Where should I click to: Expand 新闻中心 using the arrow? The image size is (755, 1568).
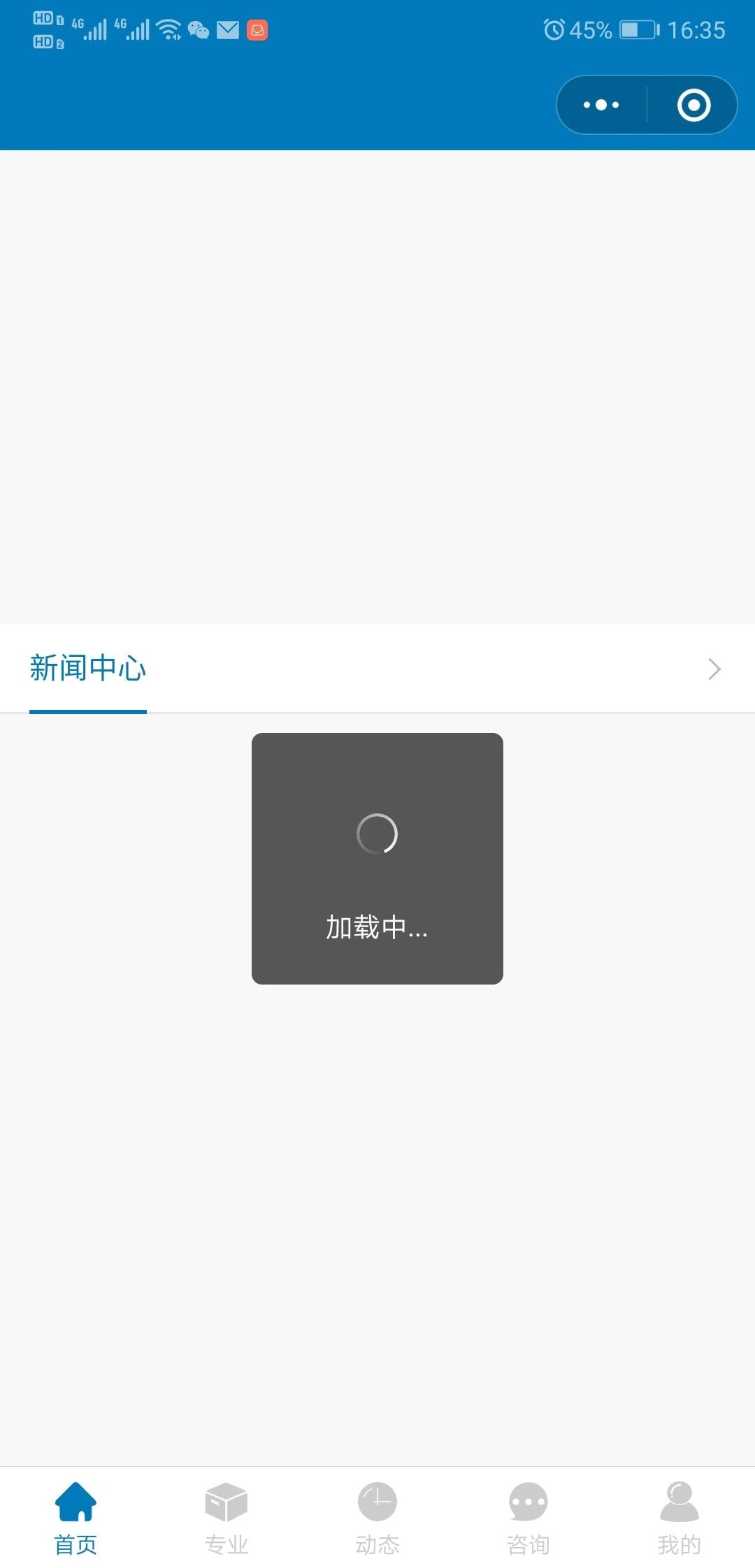tap(714, 669)
